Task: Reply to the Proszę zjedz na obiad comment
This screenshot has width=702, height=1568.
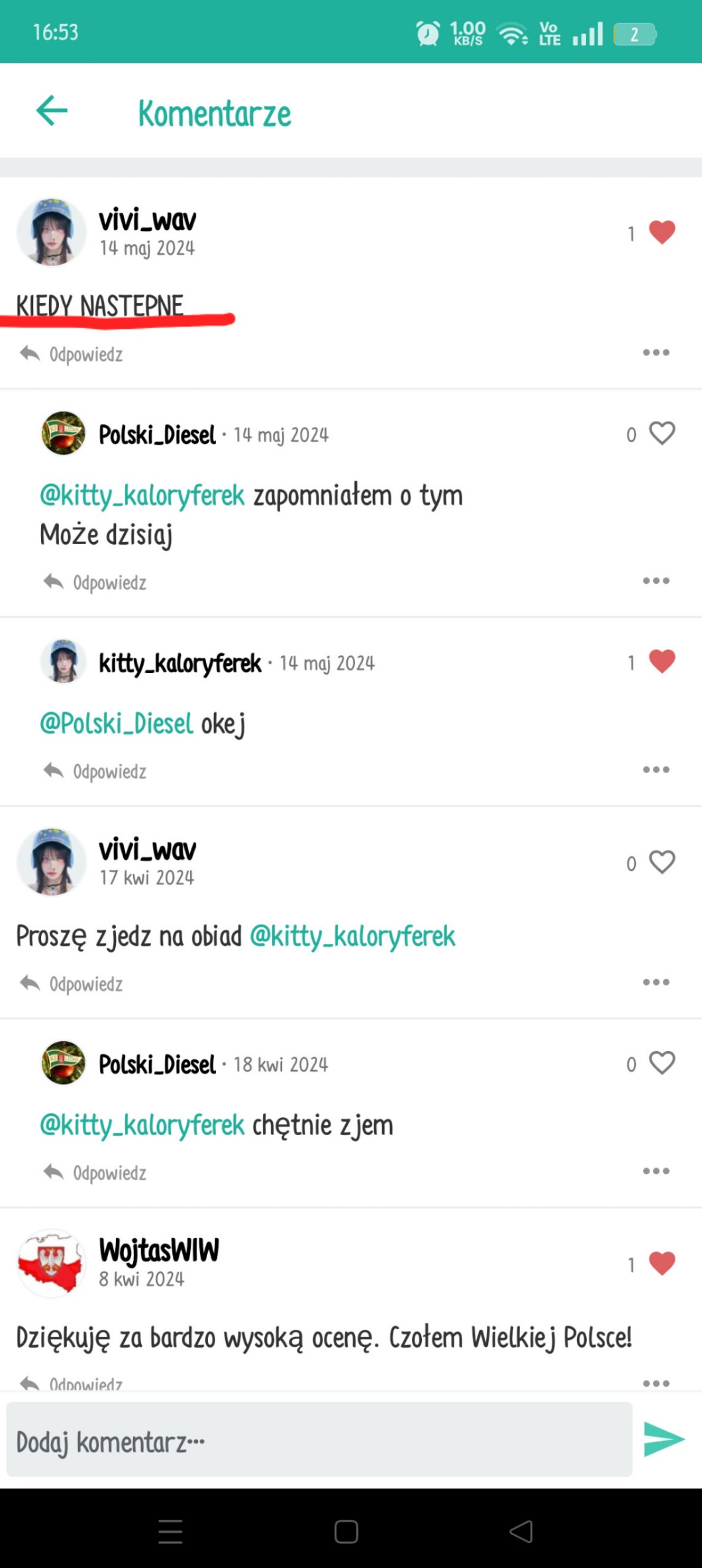Action: [72, 984]
